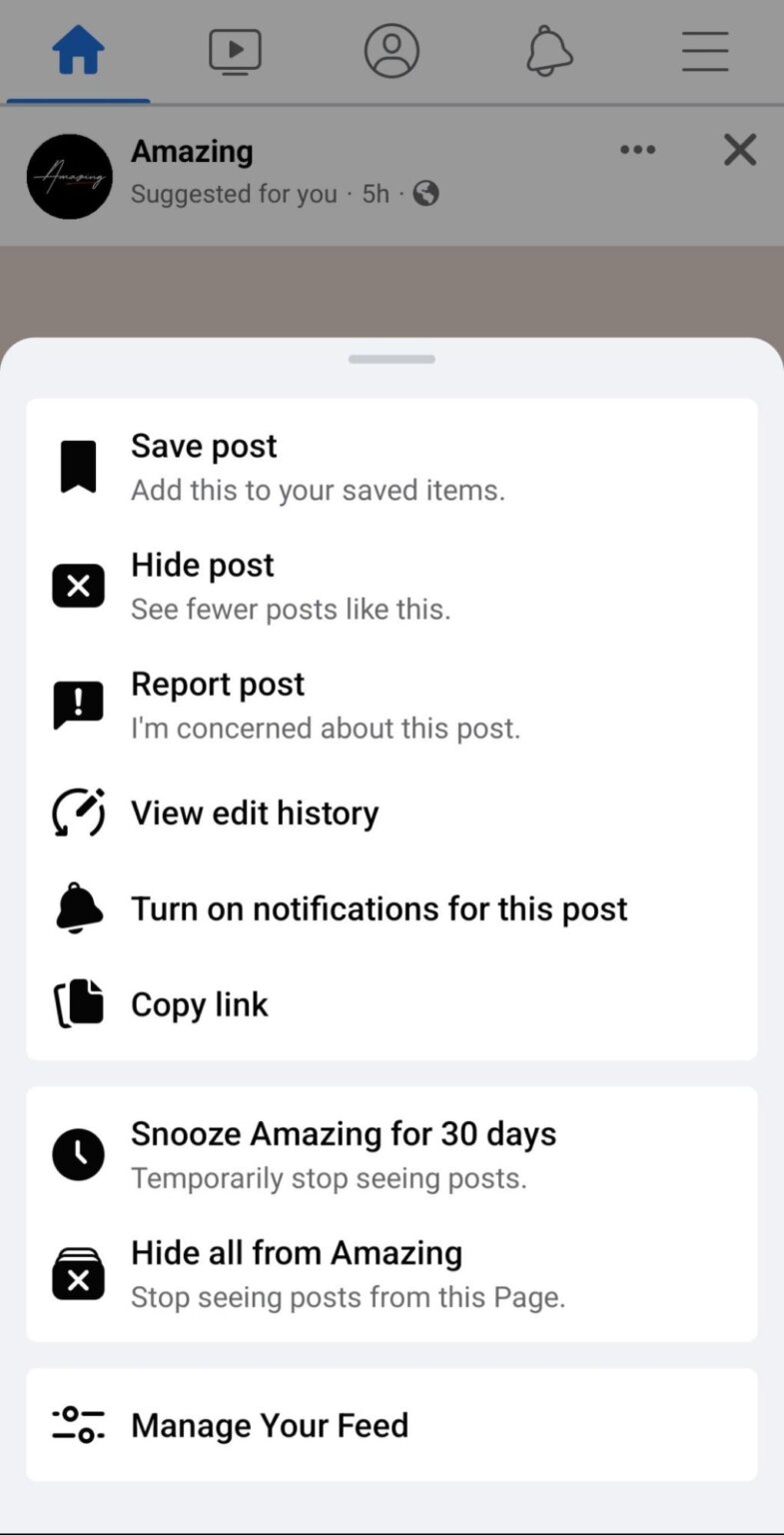Click the Manage Your Feed settings icon
Viewport: 784px width, 1535px height.
78,1424
